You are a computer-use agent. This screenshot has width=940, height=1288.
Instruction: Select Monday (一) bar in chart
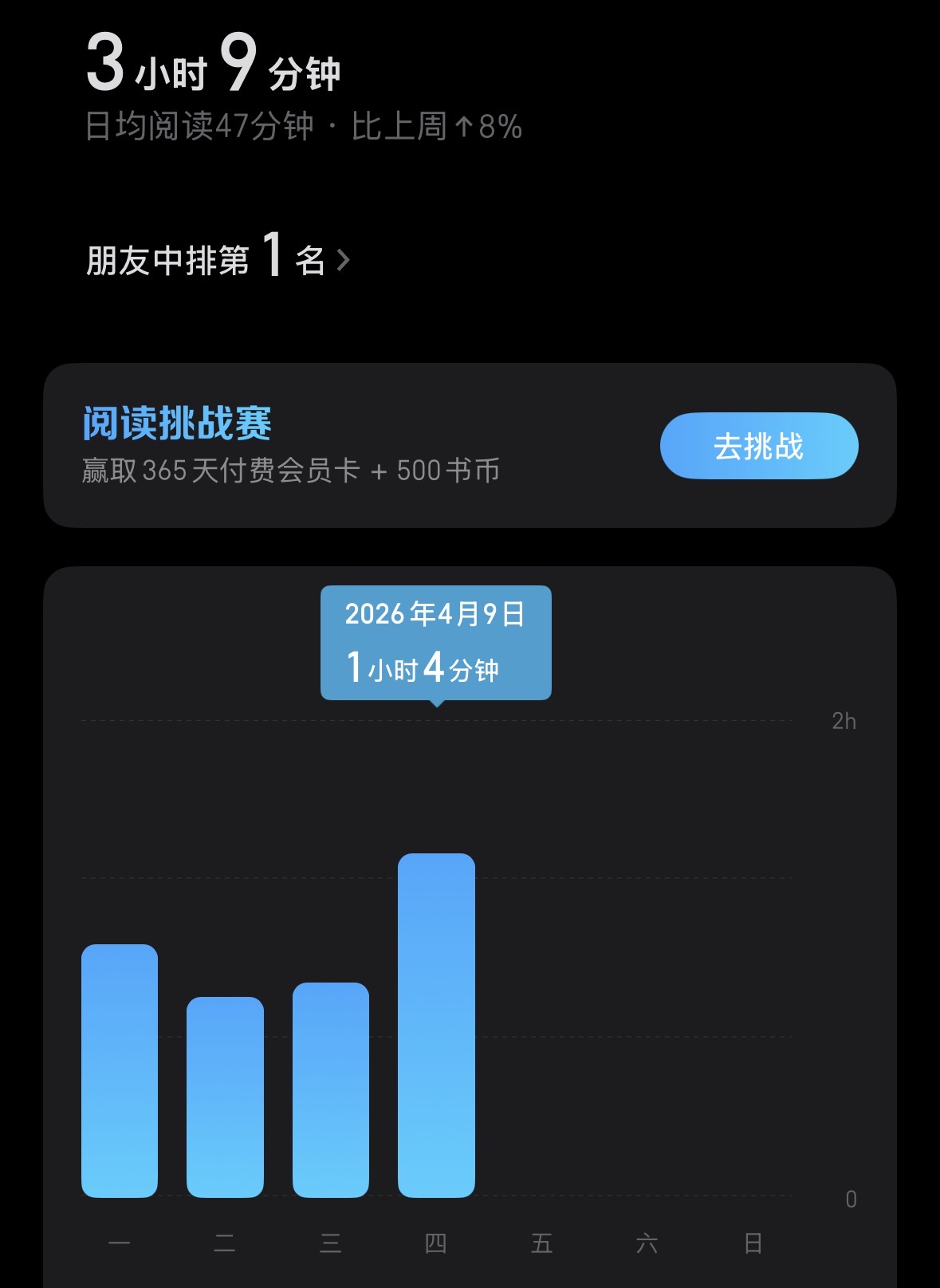click(120, 1070)
